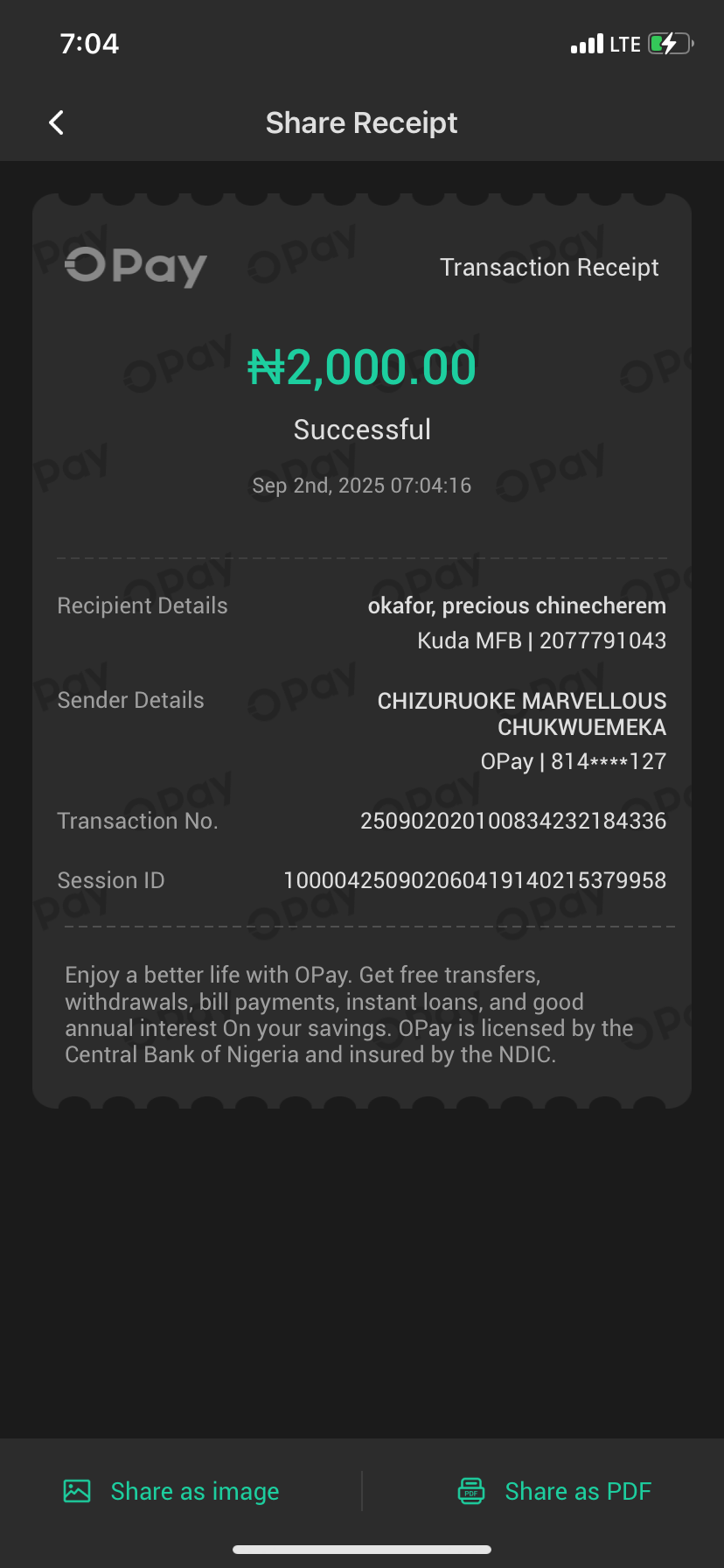Share the receipt as image

pyautogui.click(x=172, y=1491)
